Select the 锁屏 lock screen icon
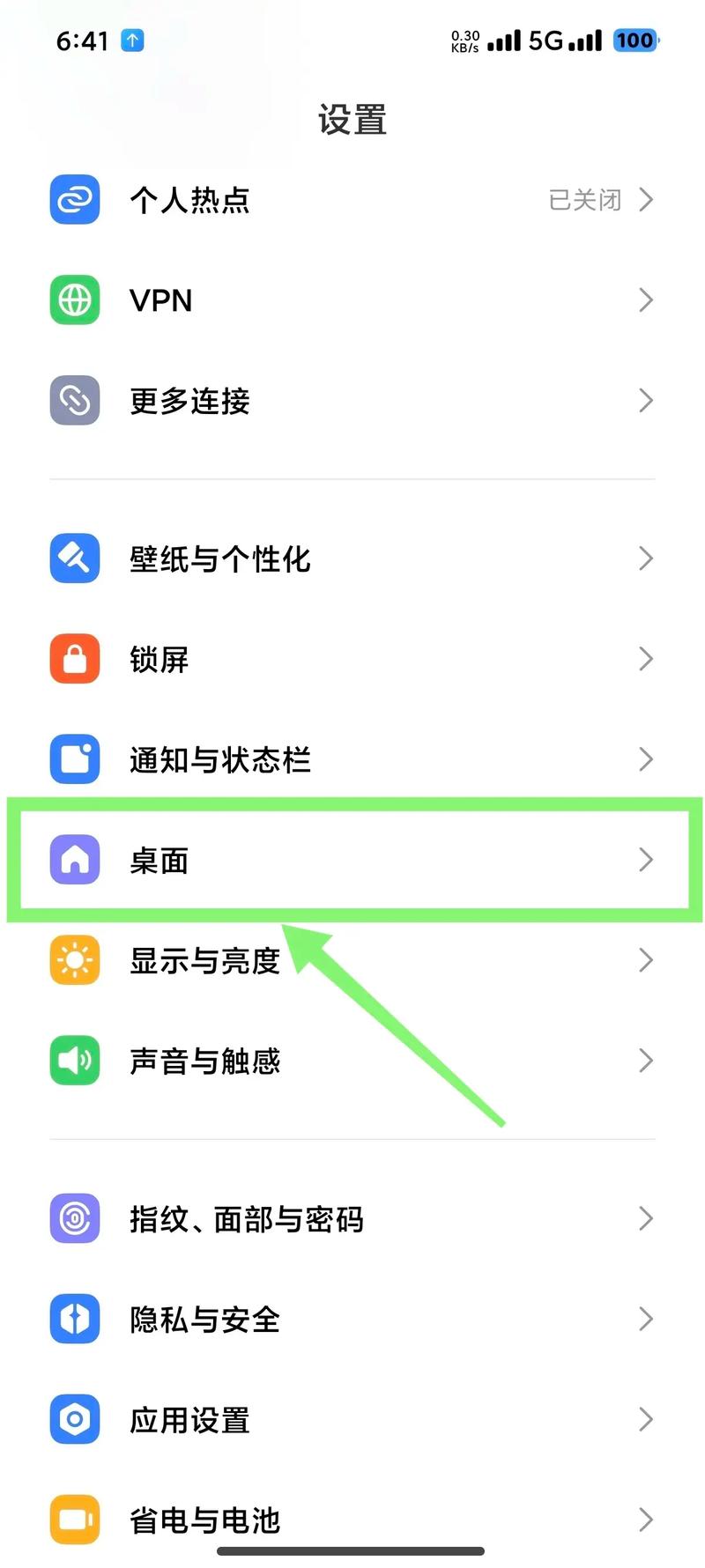Screen dimensions: 705x1568 pos(74,659)
